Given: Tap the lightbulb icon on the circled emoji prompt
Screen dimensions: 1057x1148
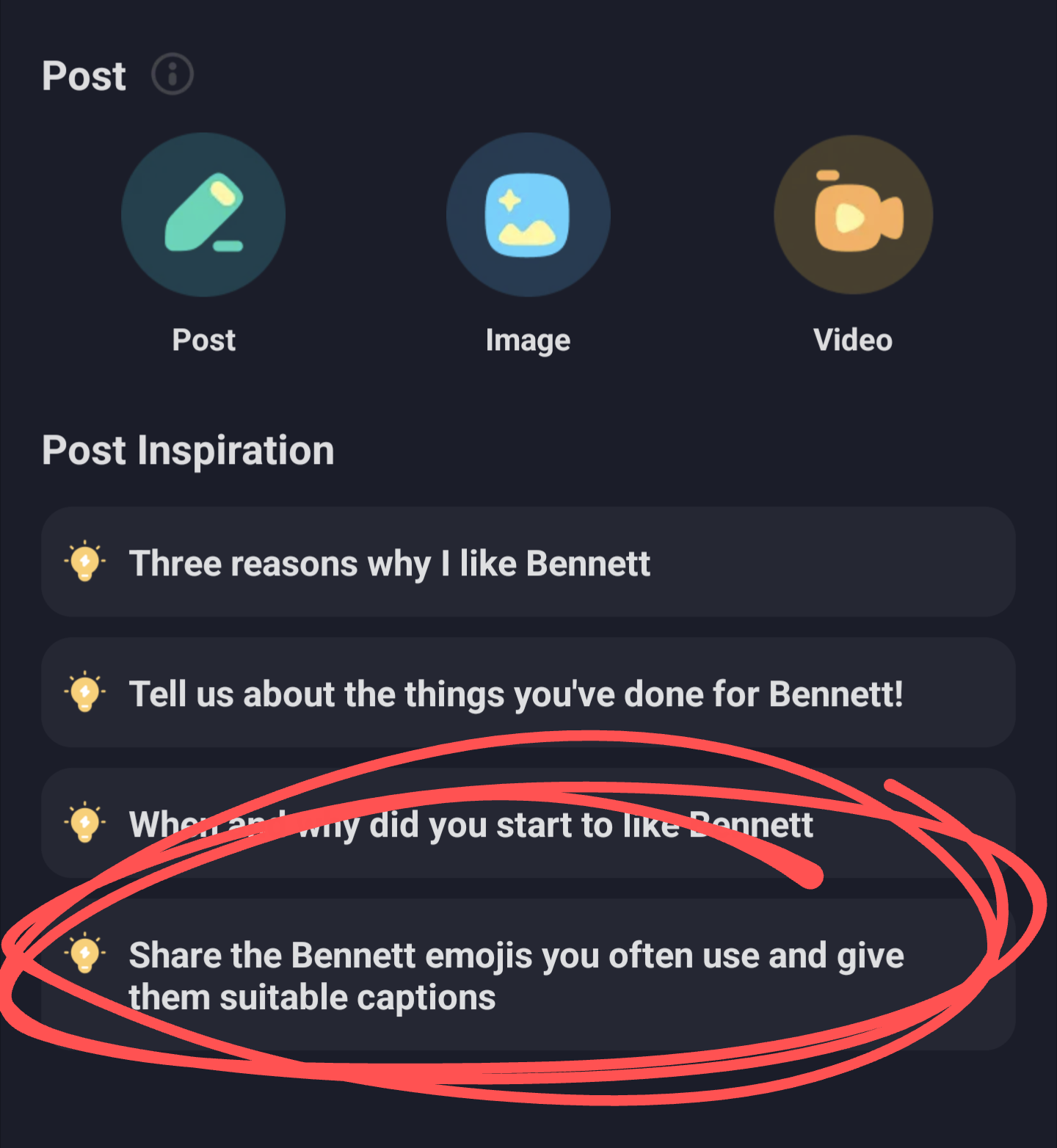Looking at the screenshot, I should pyautogui.click(x=87, y=954).
